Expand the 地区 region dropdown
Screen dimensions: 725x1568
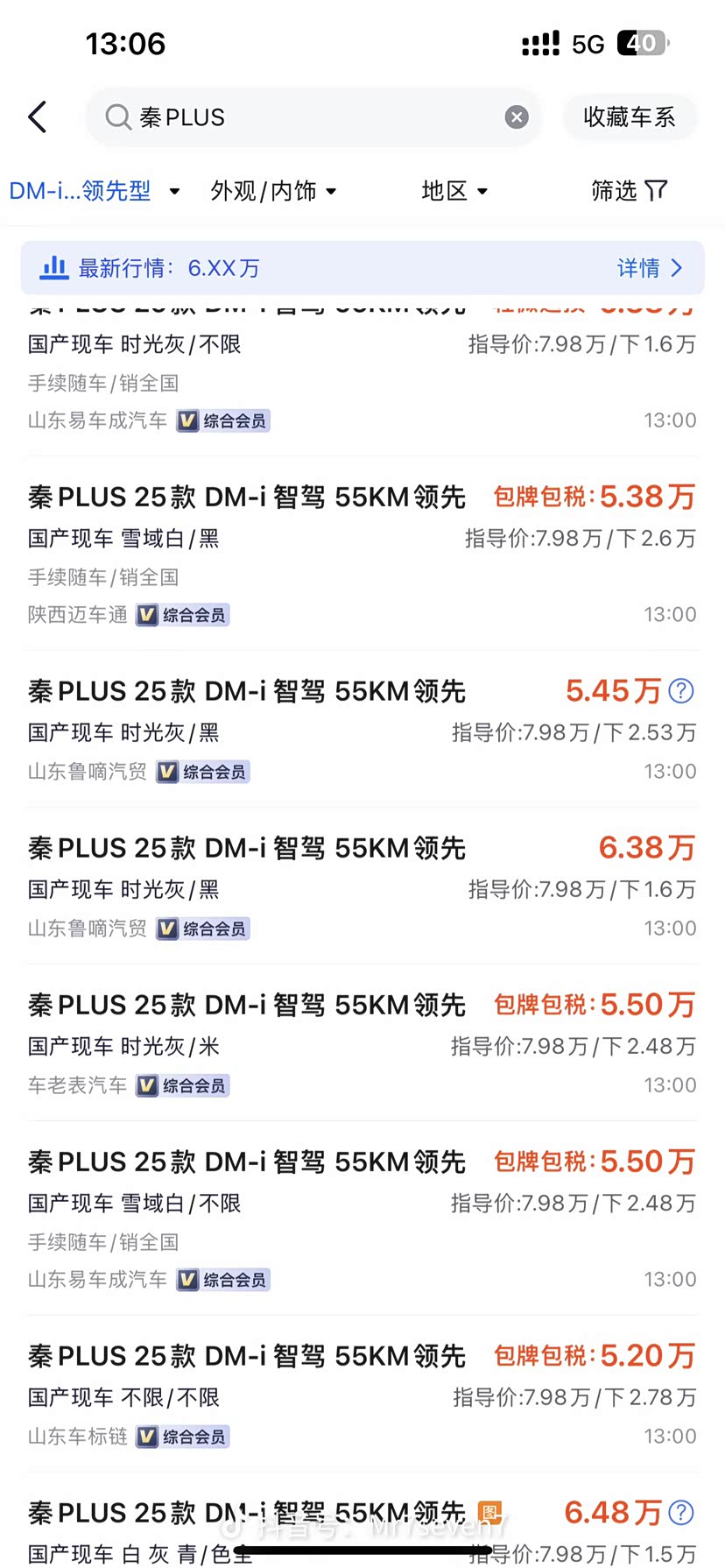pos(454,191)
